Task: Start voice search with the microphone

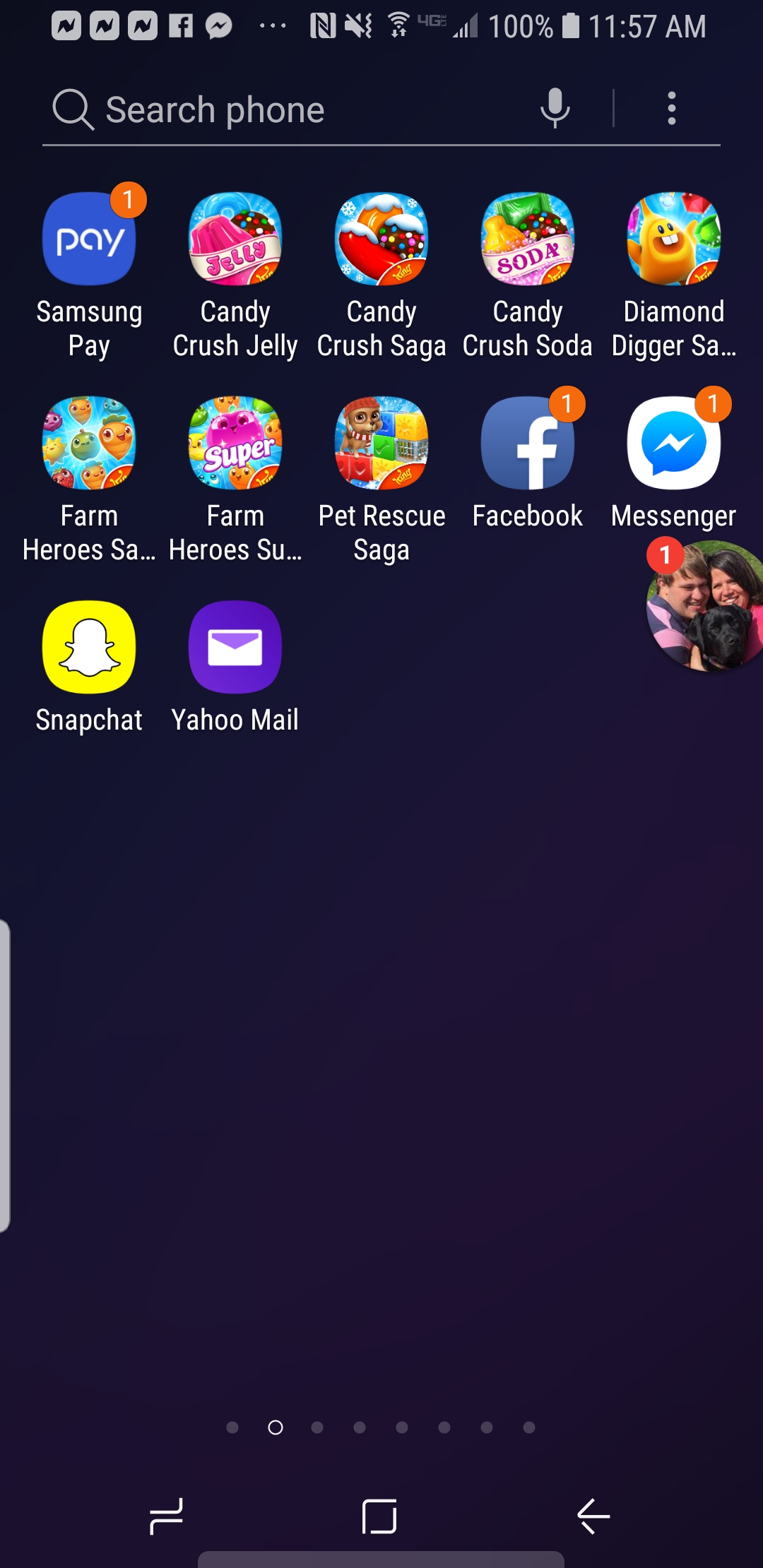Action: coord(555,108)
